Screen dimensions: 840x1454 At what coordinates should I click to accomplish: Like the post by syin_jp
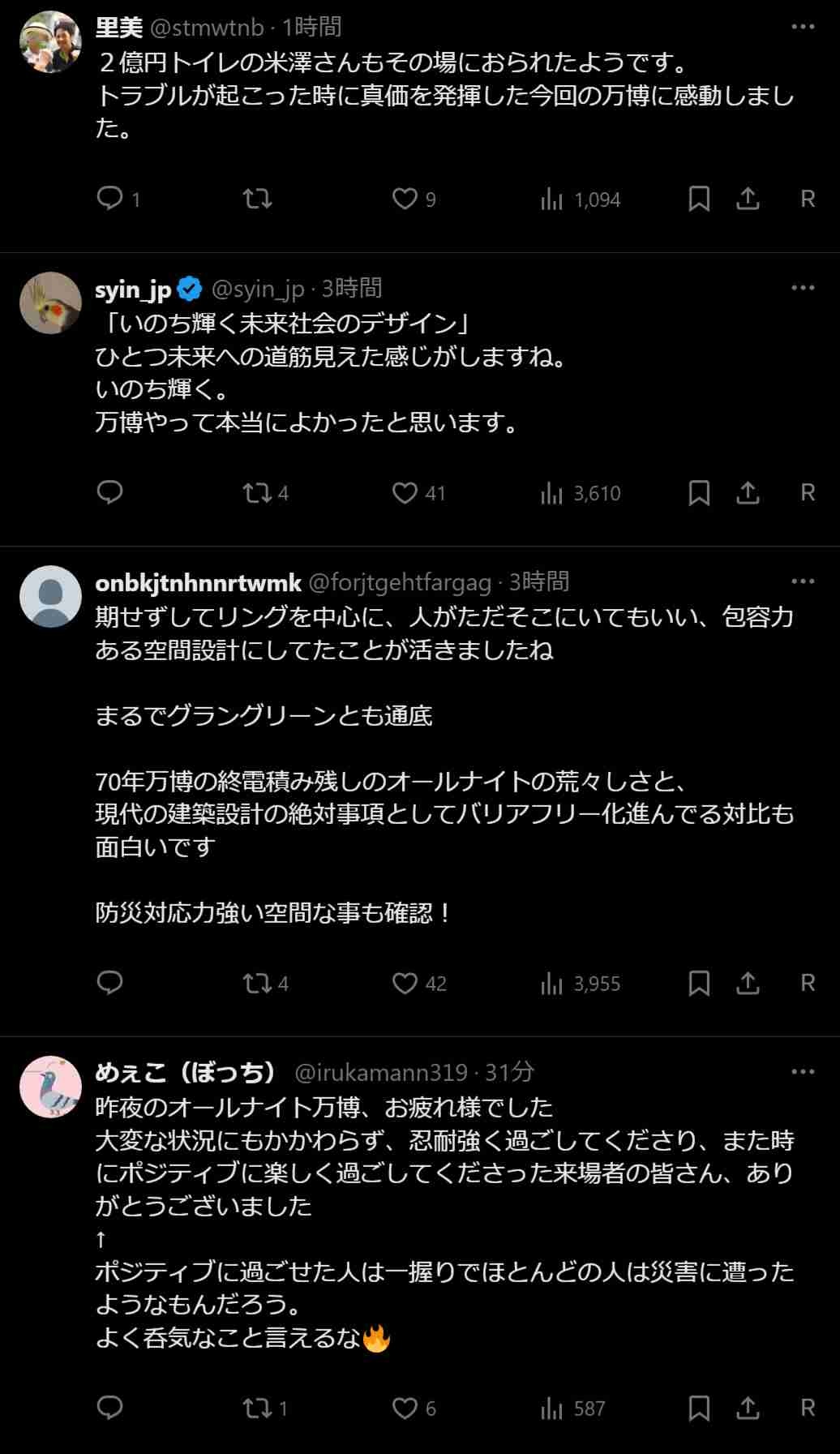click(405, 493)
